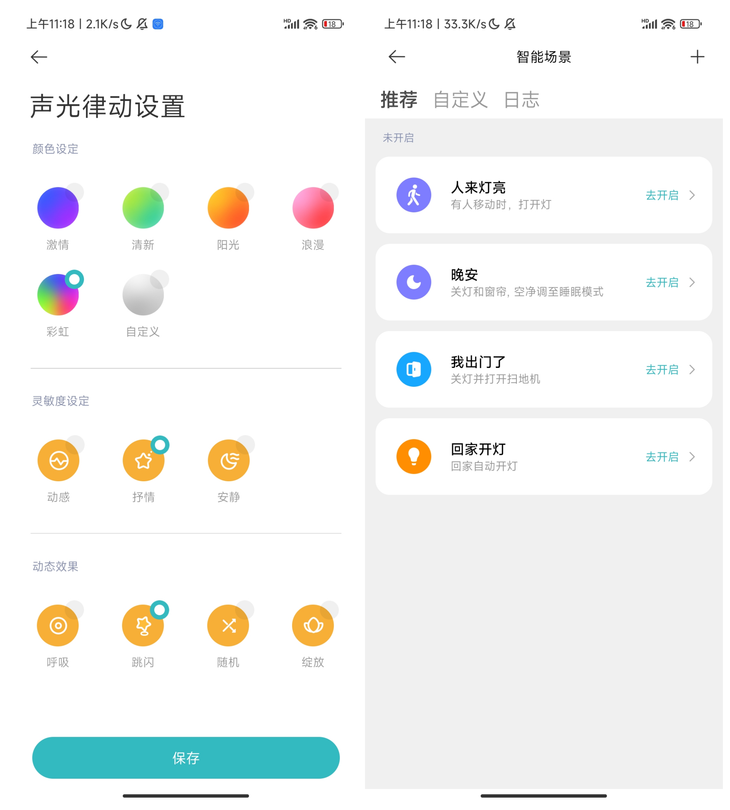The width and height of the screenshot is (730, 810).
Task: Switch to the 日志 tab
Action: (521, 100)
